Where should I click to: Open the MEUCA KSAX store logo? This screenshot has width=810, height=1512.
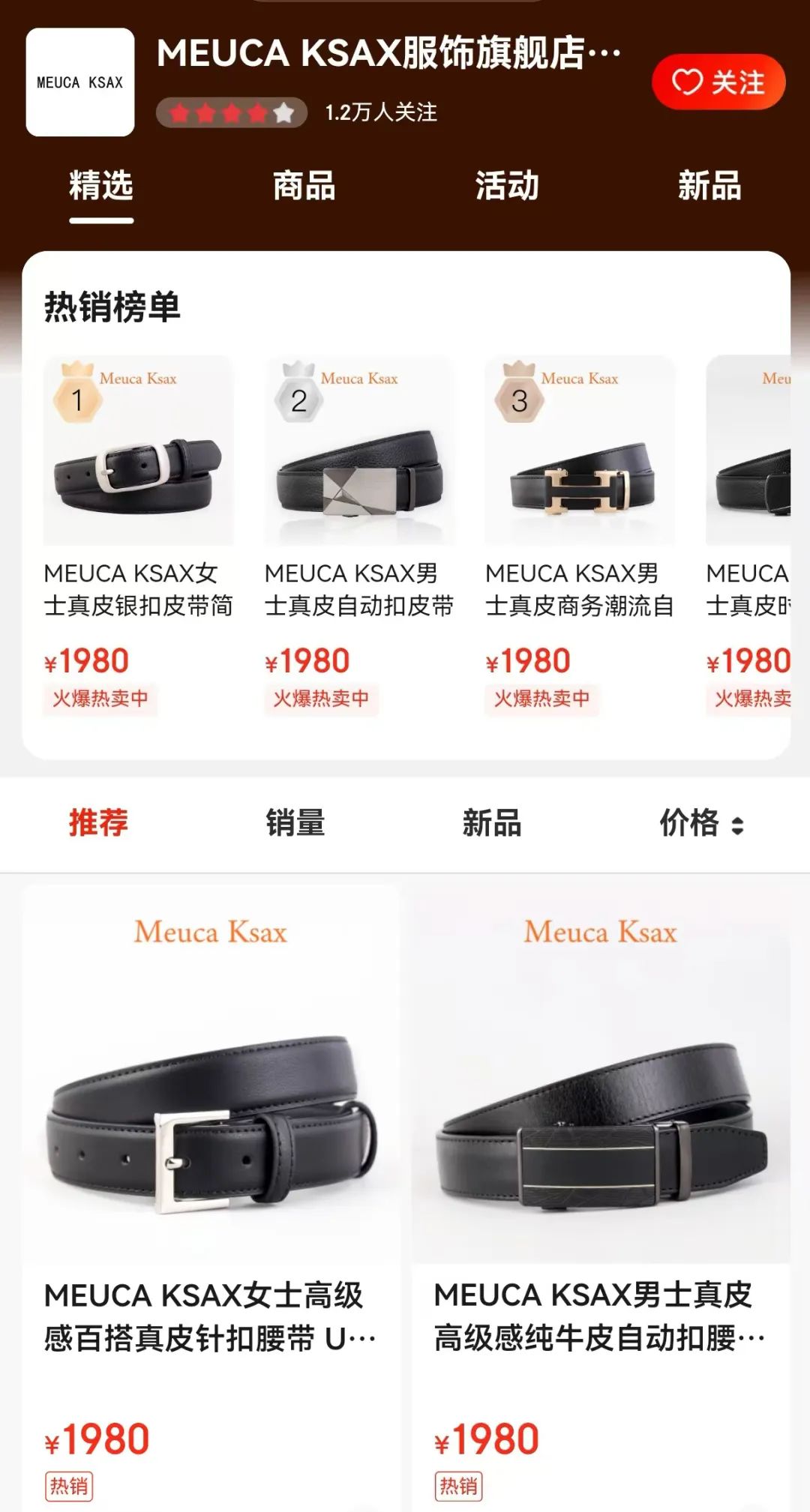80,82
